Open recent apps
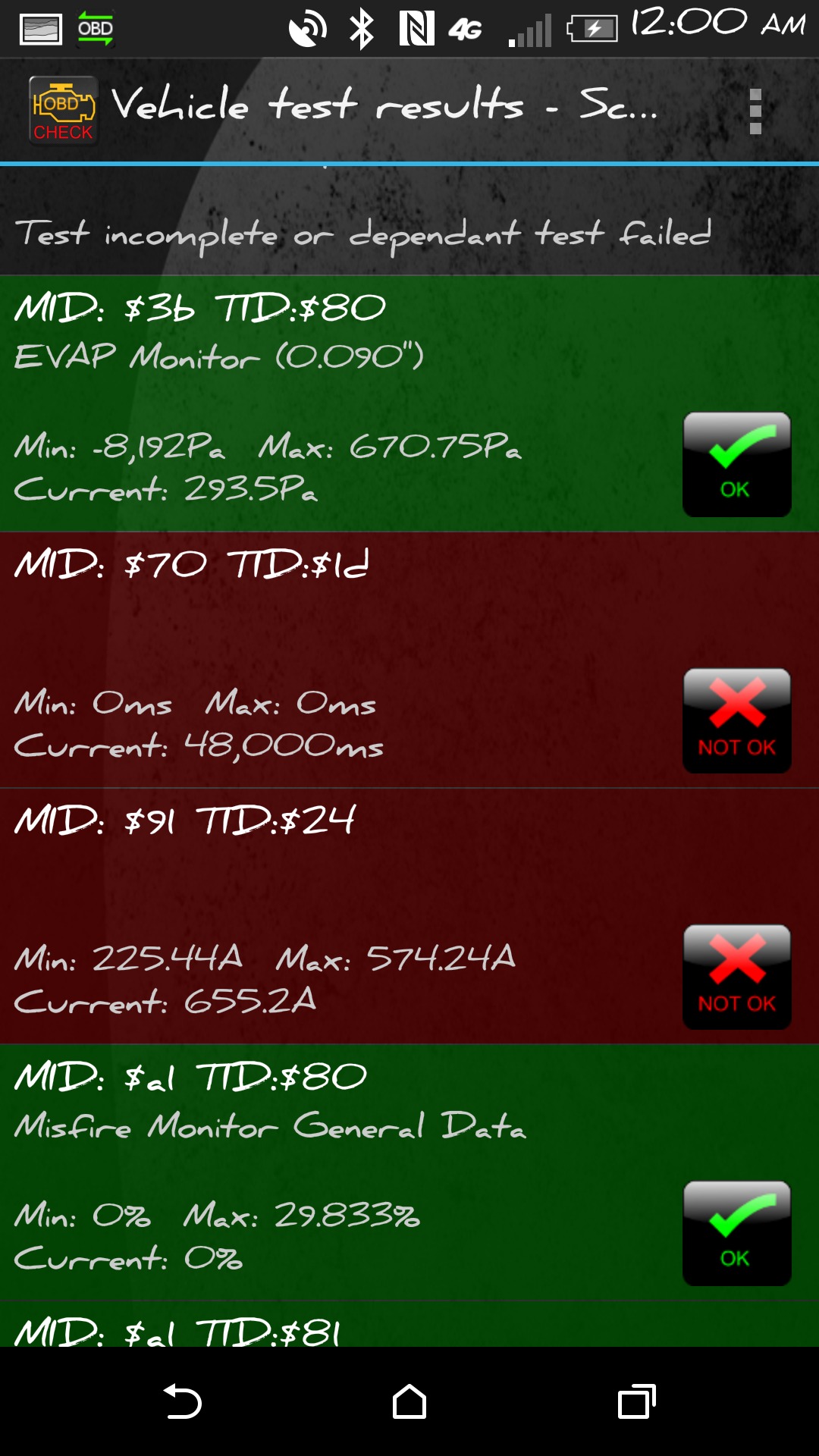The image size is (819, 1456). coord(637,1401)
